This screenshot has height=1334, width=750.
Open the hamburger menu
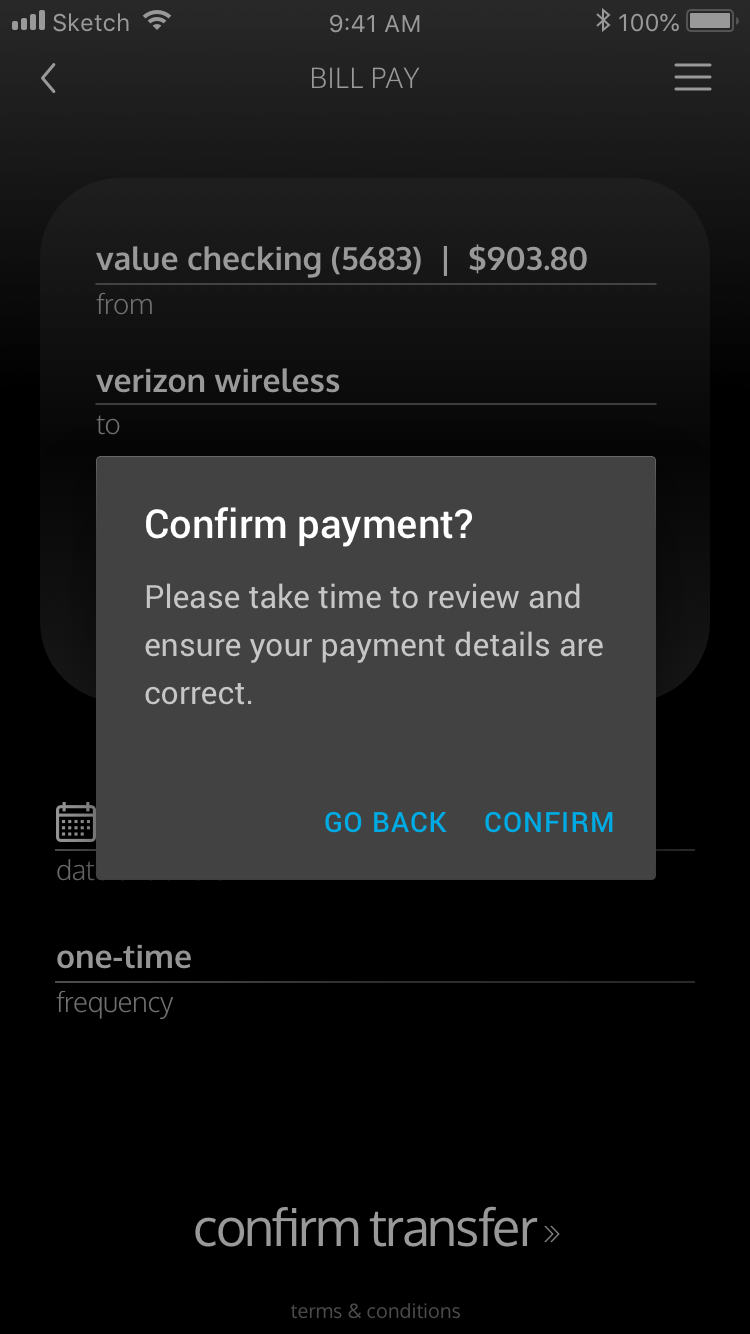point(692,78)
